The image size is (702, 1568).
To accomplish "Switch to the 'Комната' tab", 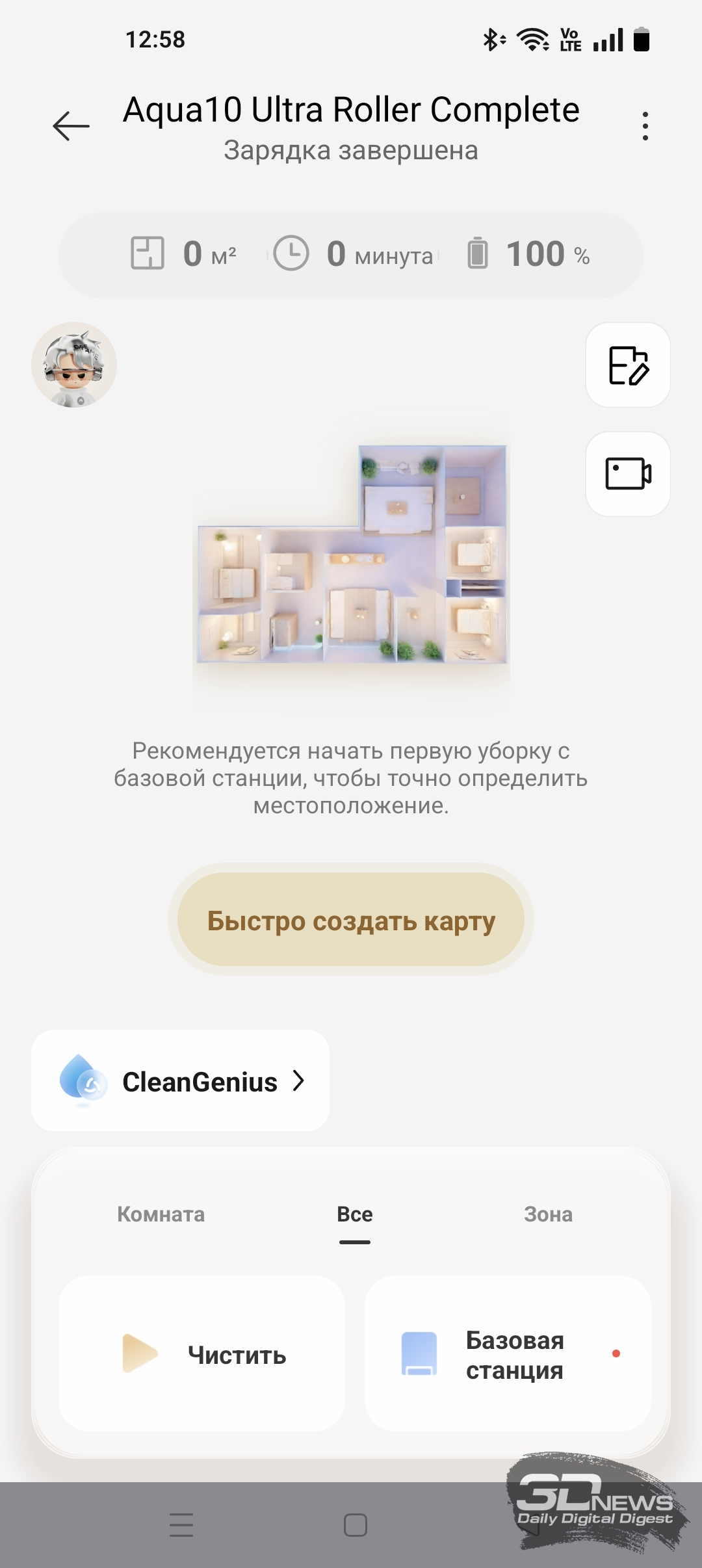I will tap(161, 1214).
